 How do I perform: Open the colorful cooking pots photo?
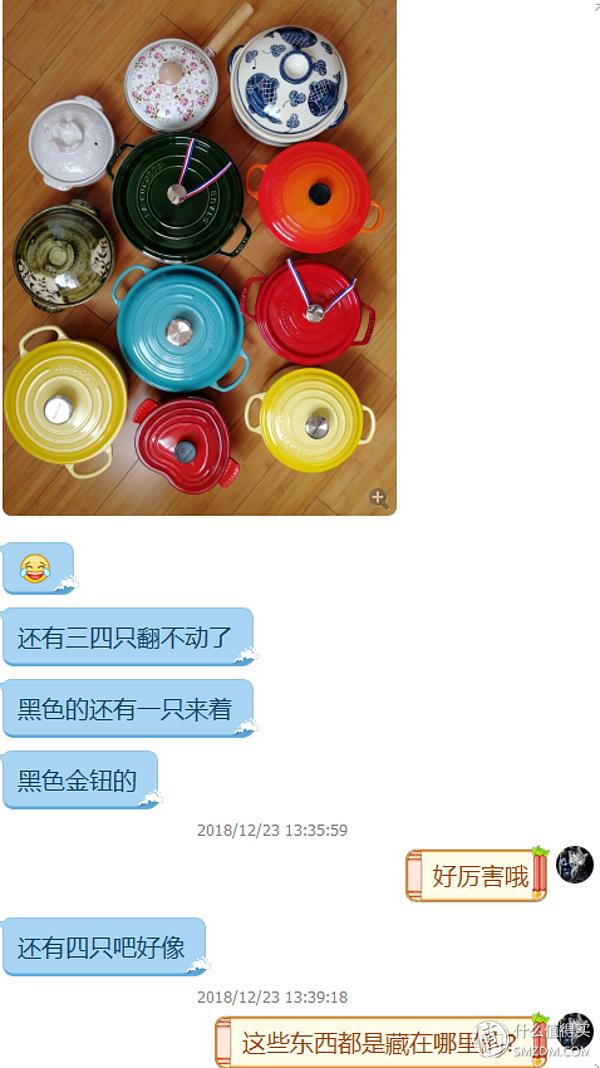coord(200,257)
